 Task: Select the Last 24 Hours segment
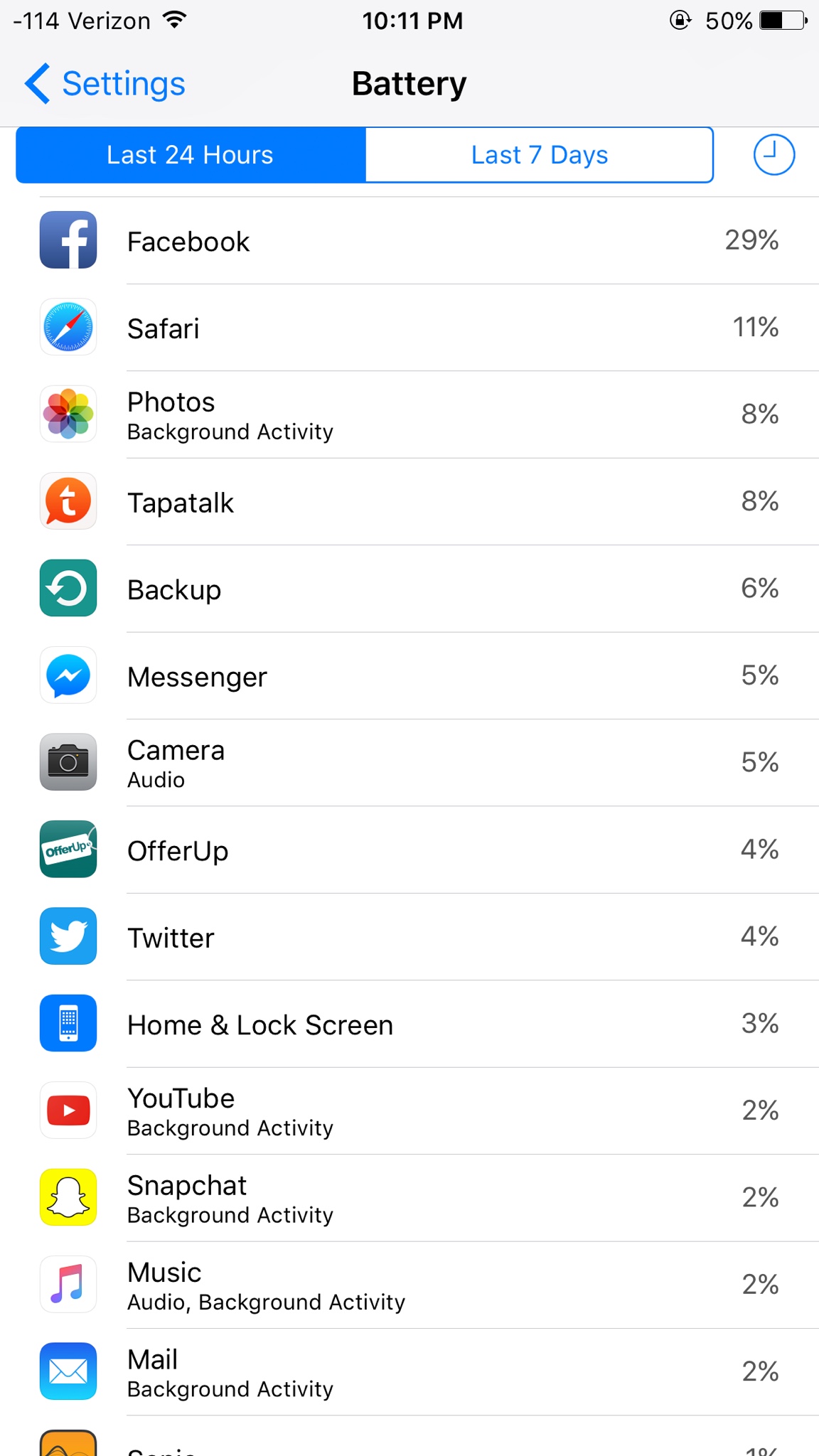[x=191, y=155]
